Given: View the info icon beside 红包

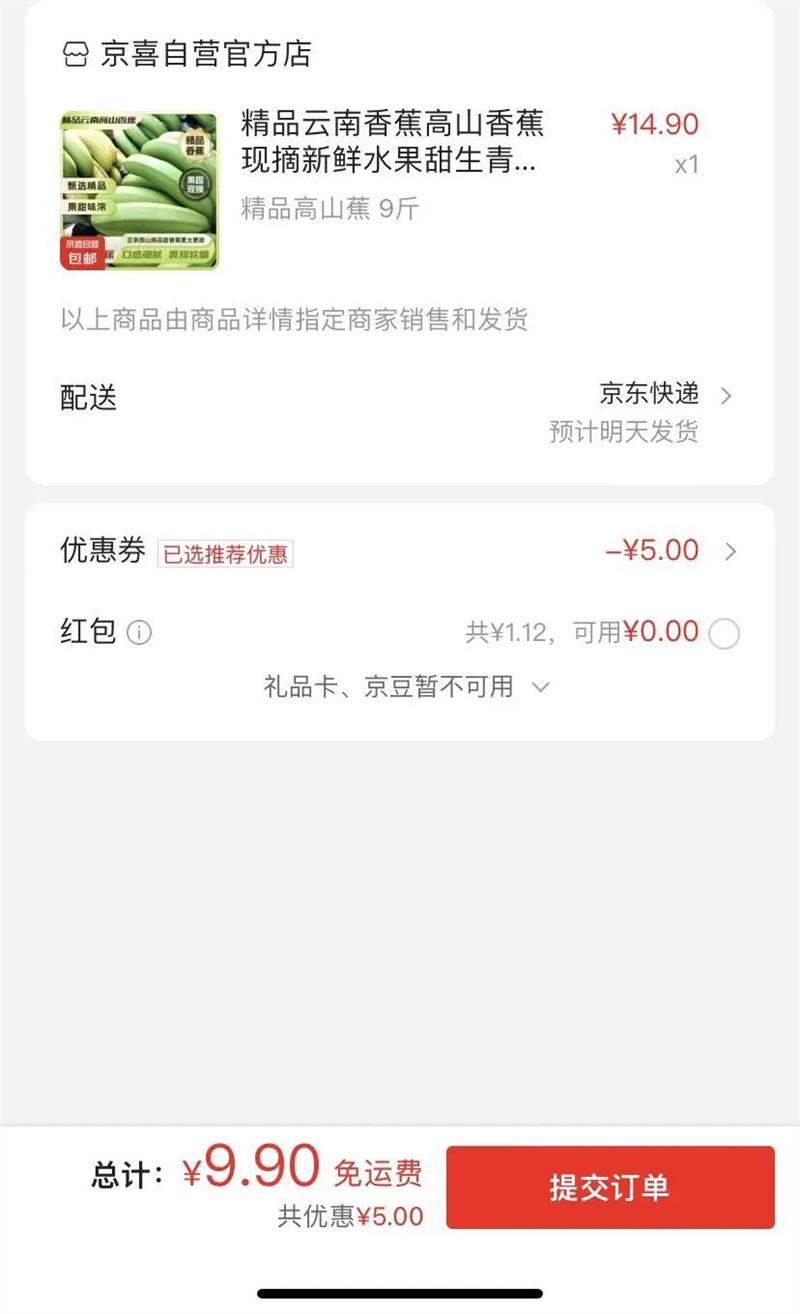Looking at the screenshot, I should [x=139, y=633].
